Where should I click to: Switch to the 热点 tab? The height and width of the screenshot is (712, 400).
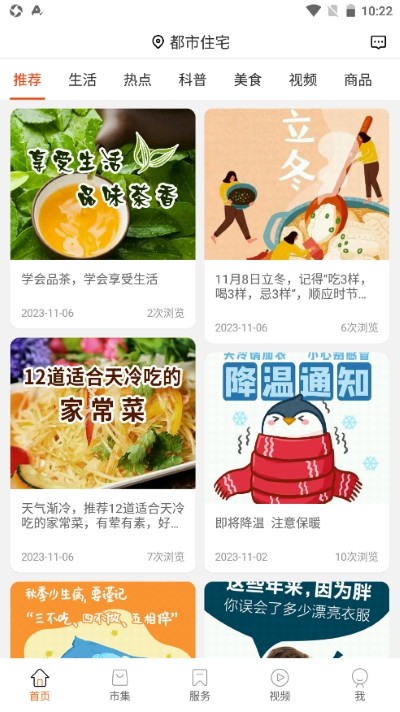tap(137, 80)
